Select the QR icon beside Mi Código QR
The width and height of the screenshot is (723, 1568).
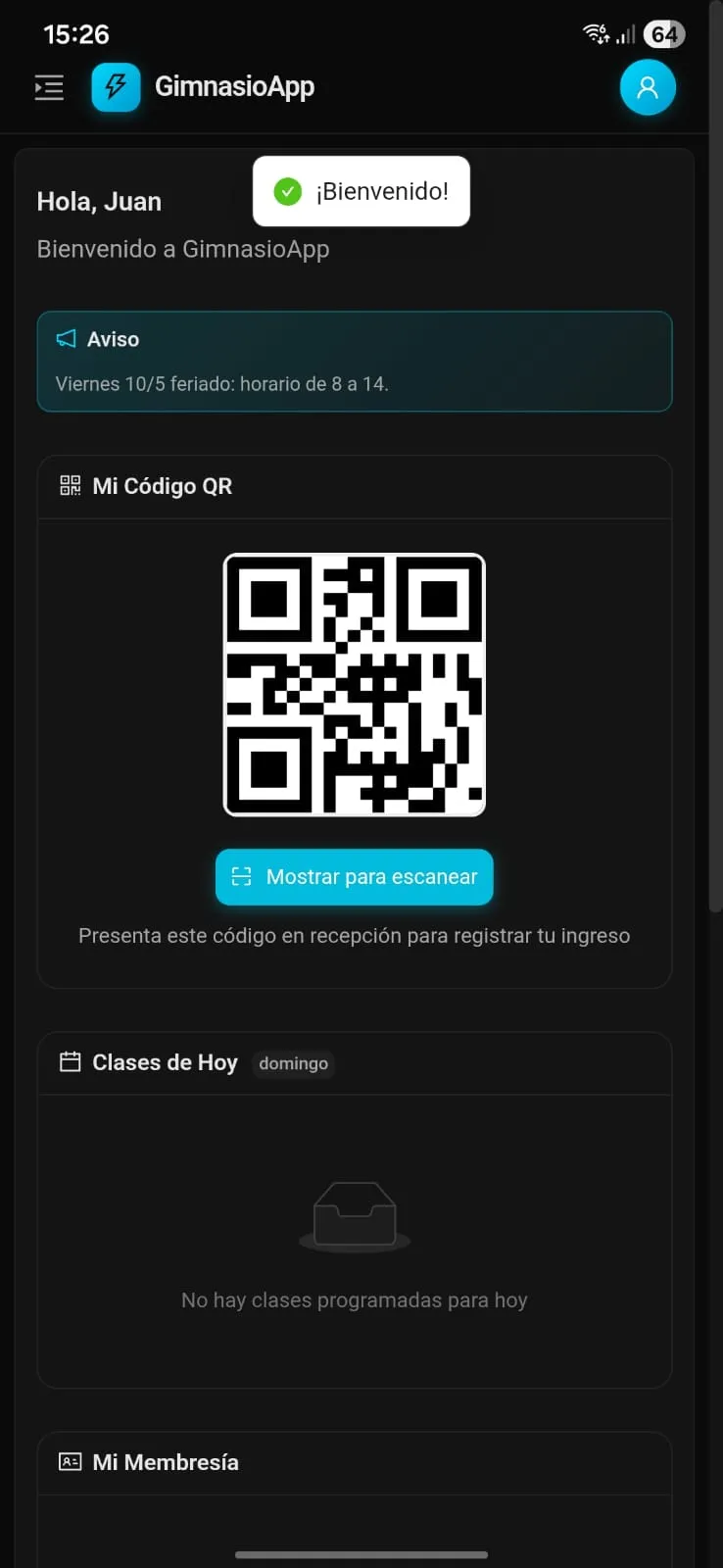click(x=69, y=485)
